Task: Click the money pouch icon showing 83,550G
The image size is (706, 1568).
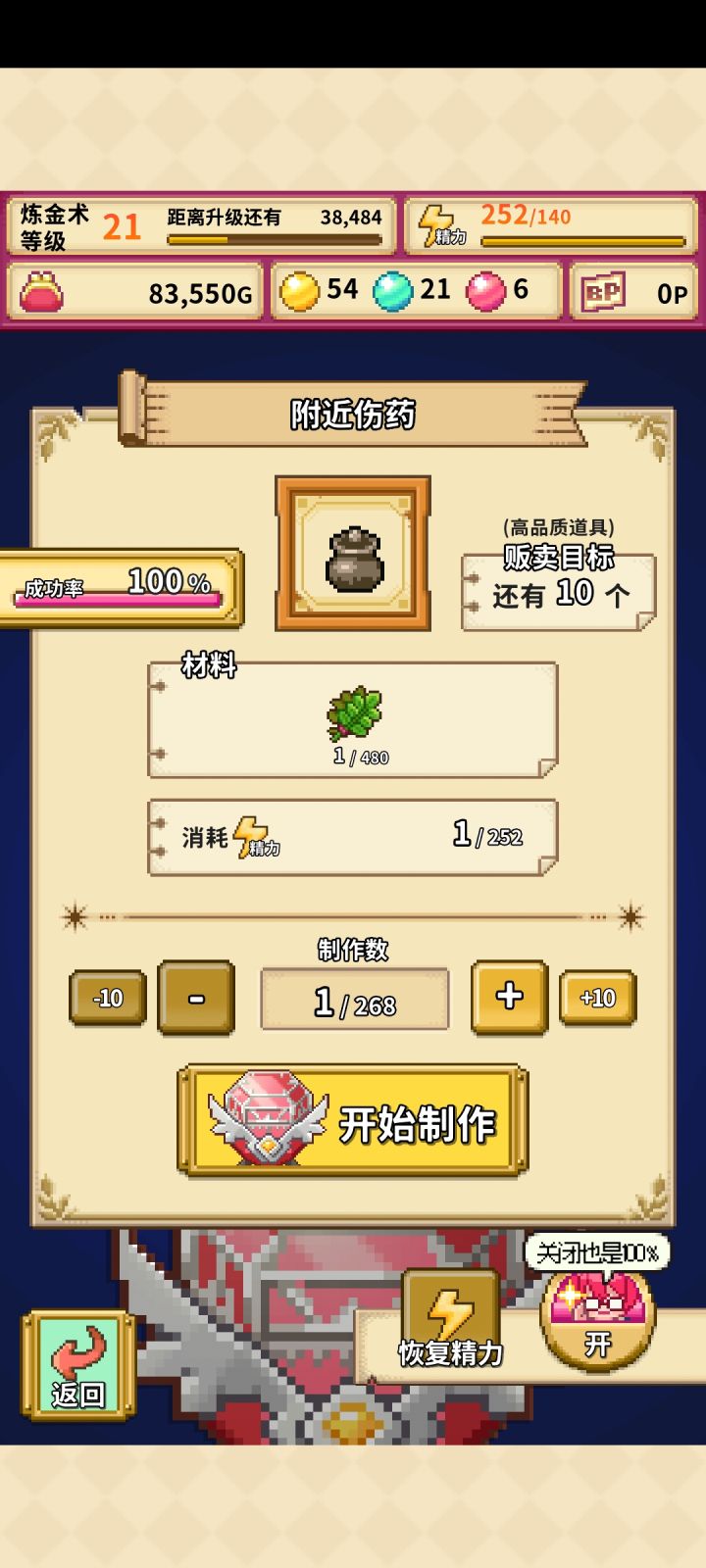Action: pyautogui.click(x=44, y=289)
